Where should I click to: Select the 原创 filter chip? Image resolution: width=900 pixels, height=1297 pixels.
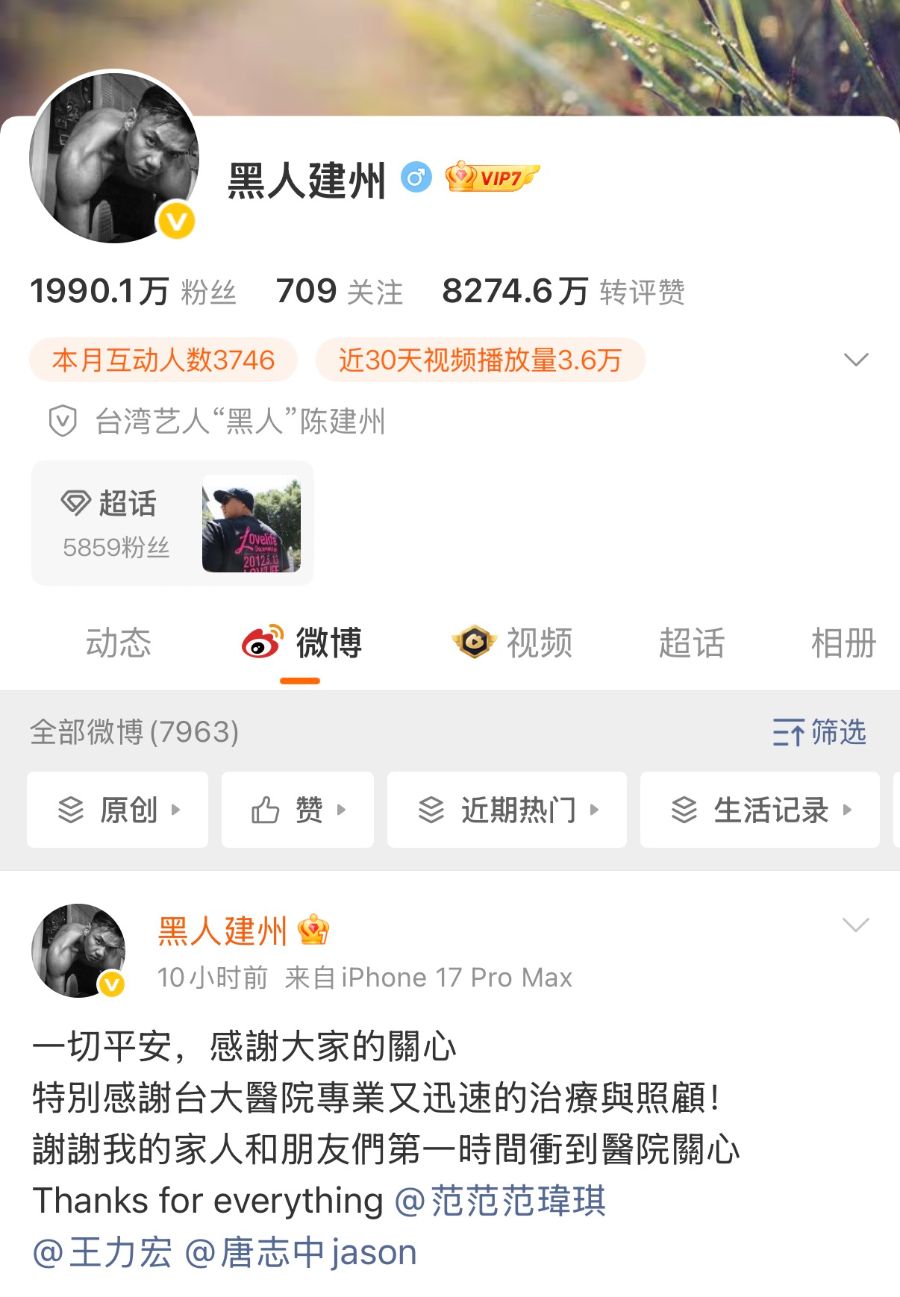[117, 810]
